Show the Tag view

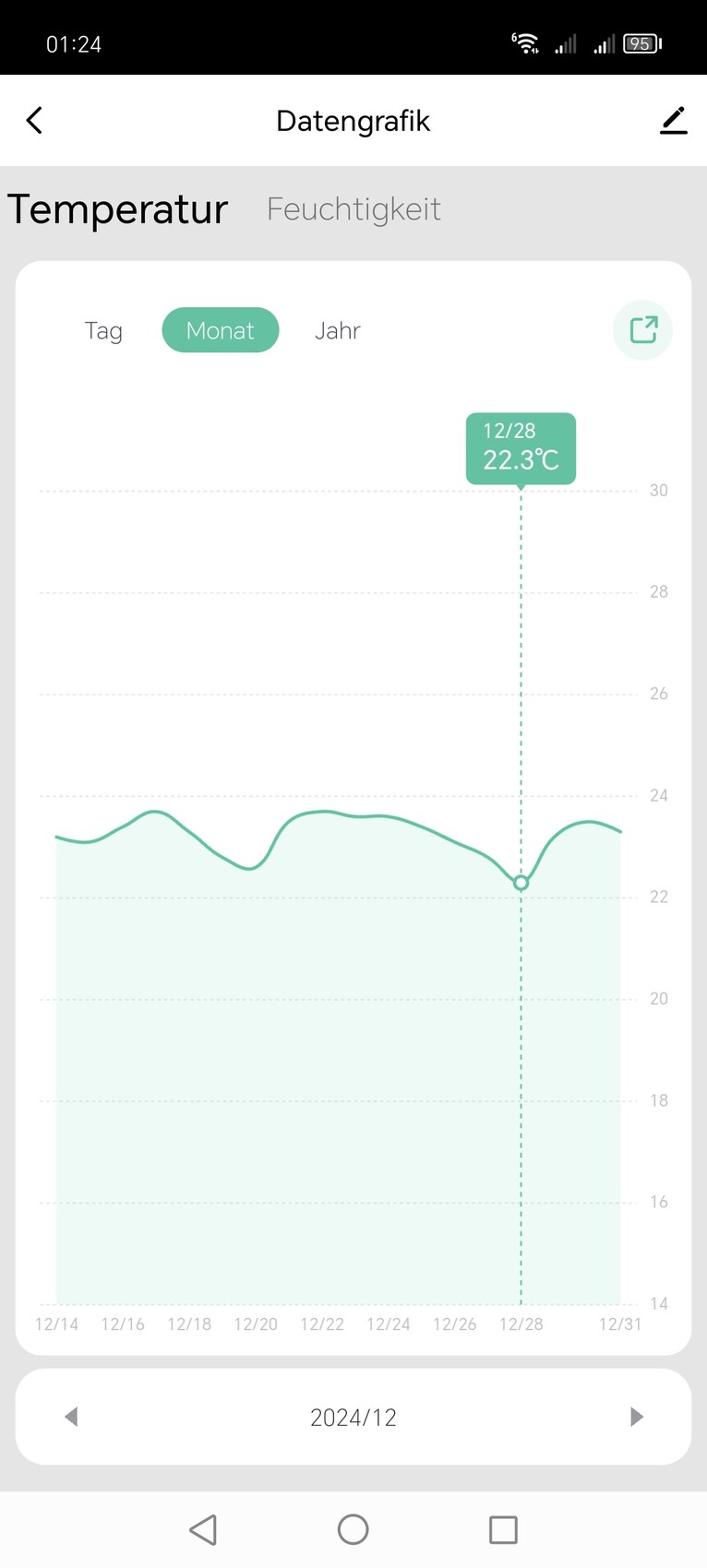tap(103, 330)
